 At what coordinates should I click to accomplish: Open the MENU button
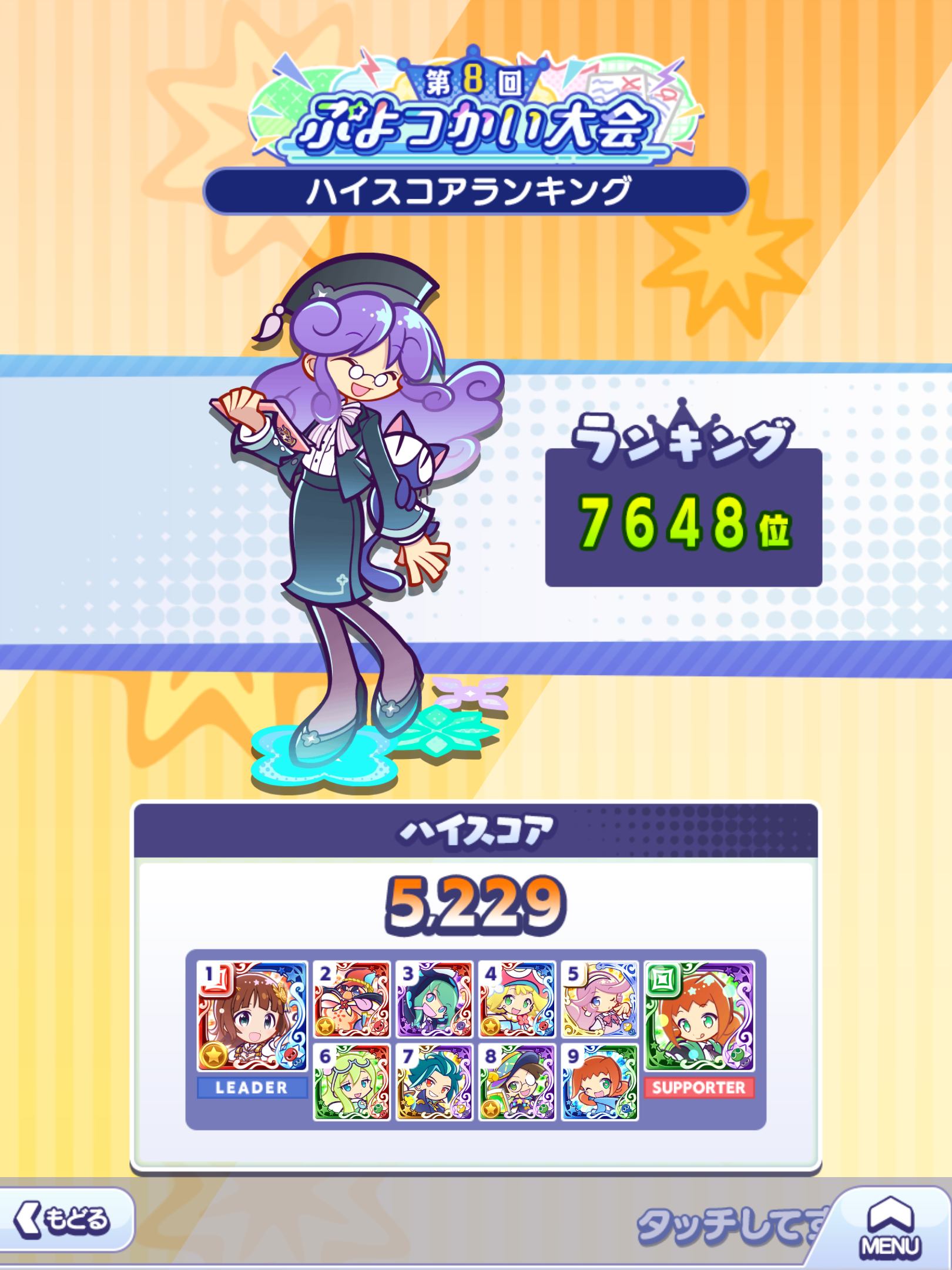tap(890, 1228)
